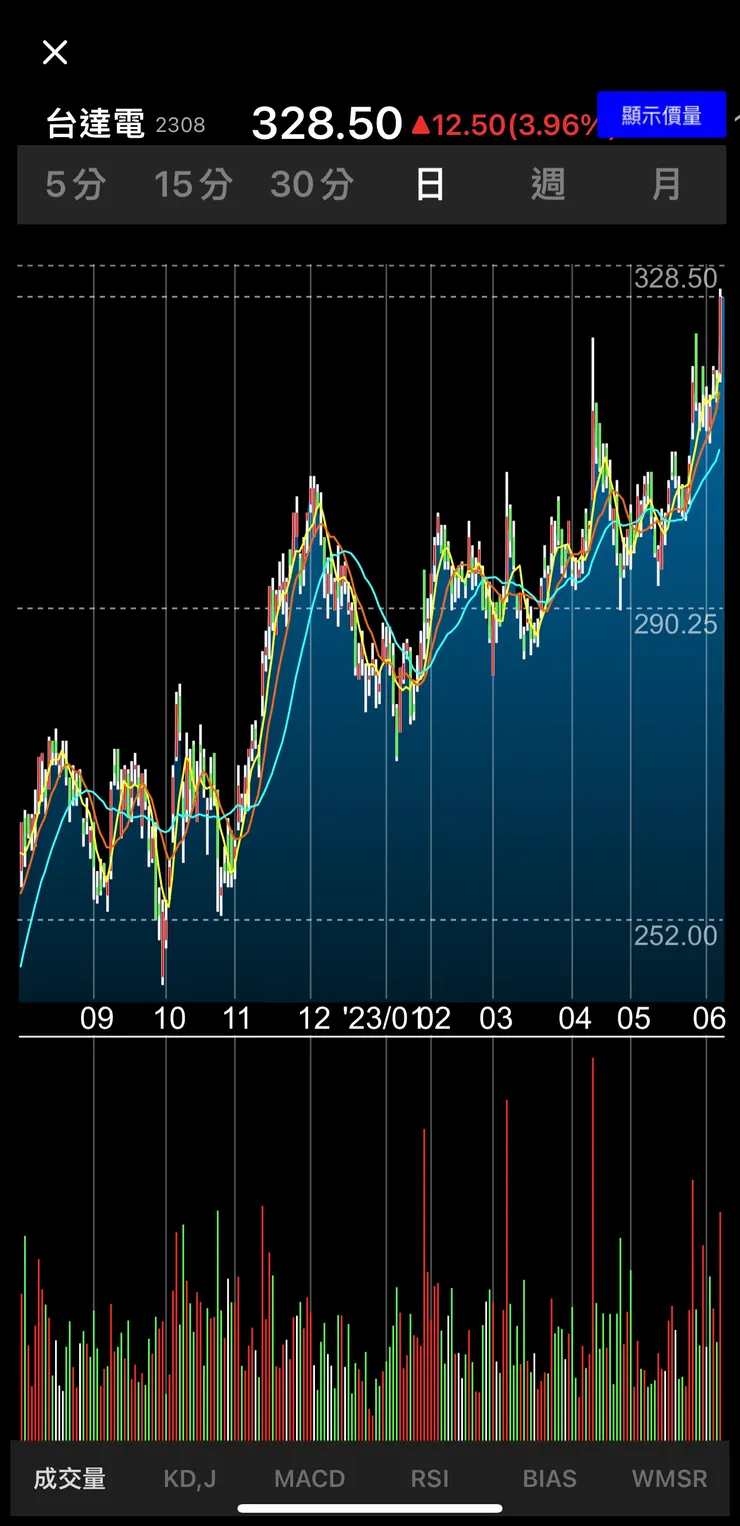This screenshot has width=740, height=1526.
Task: Switch to the 5分 interval
Action: coord(75,185)
